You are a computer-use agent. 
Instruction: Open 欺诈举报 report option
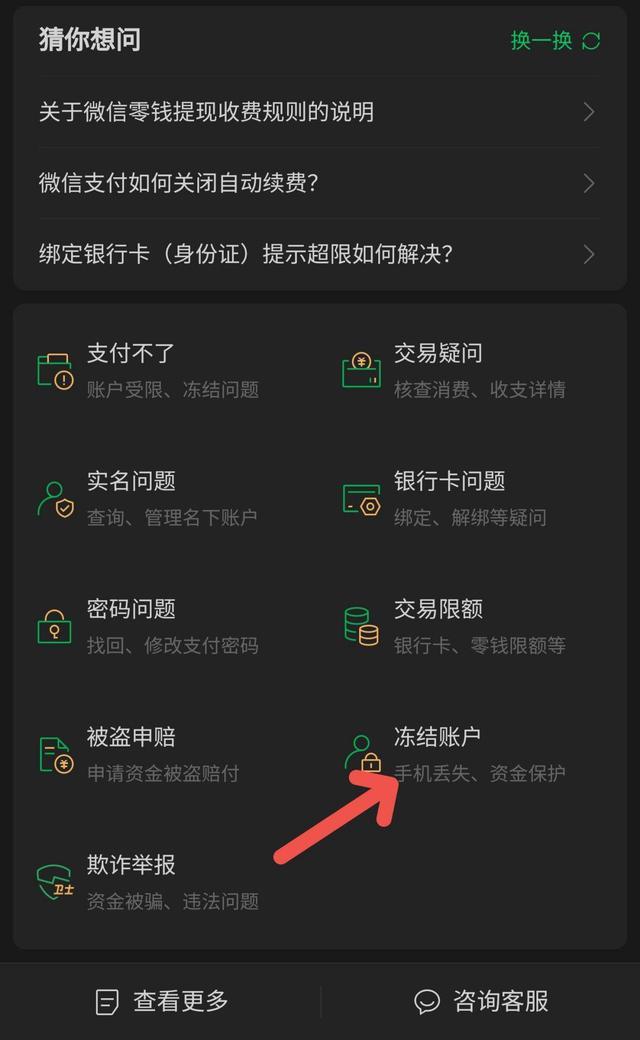[x=148, y=882]
